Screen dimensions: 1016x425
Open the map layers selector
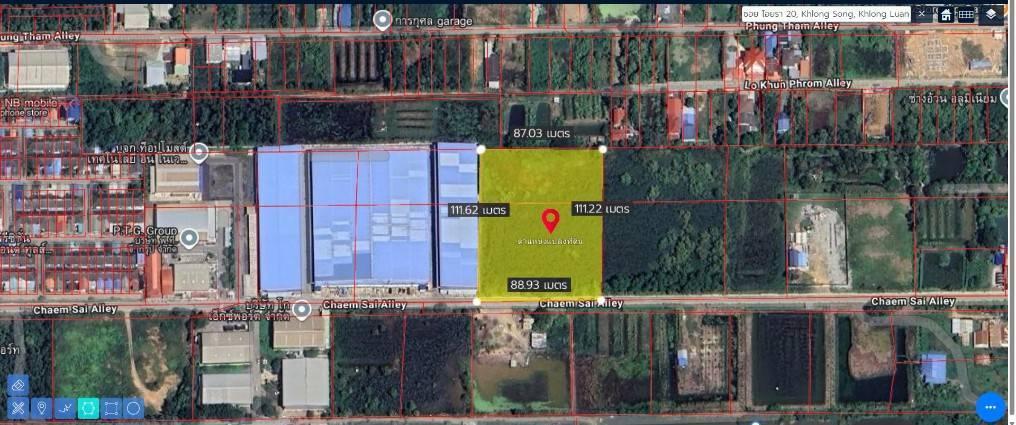(991, 14)
